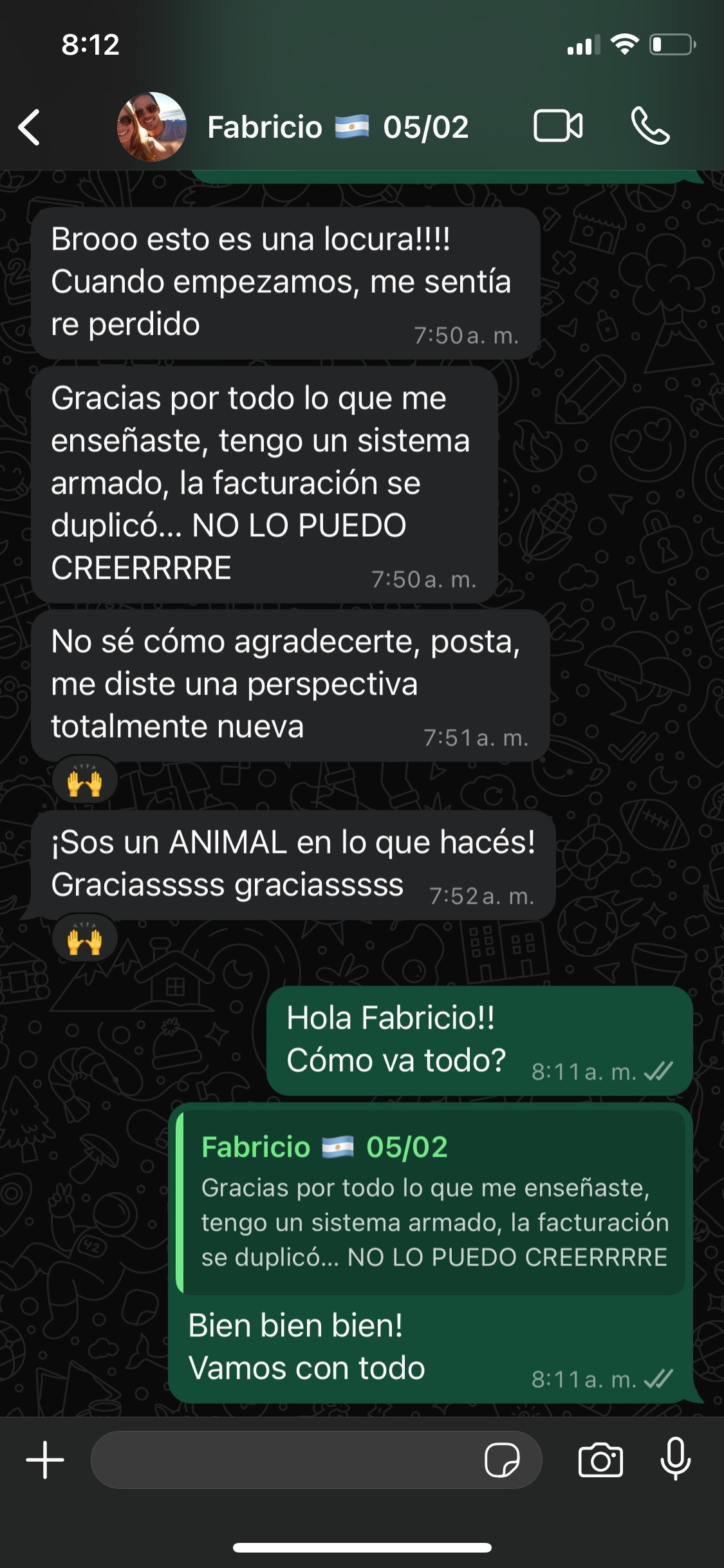724x1568 pixels.
Task: Tap the quoted Fabricio message in reply
Action: tap(431, 1201)
